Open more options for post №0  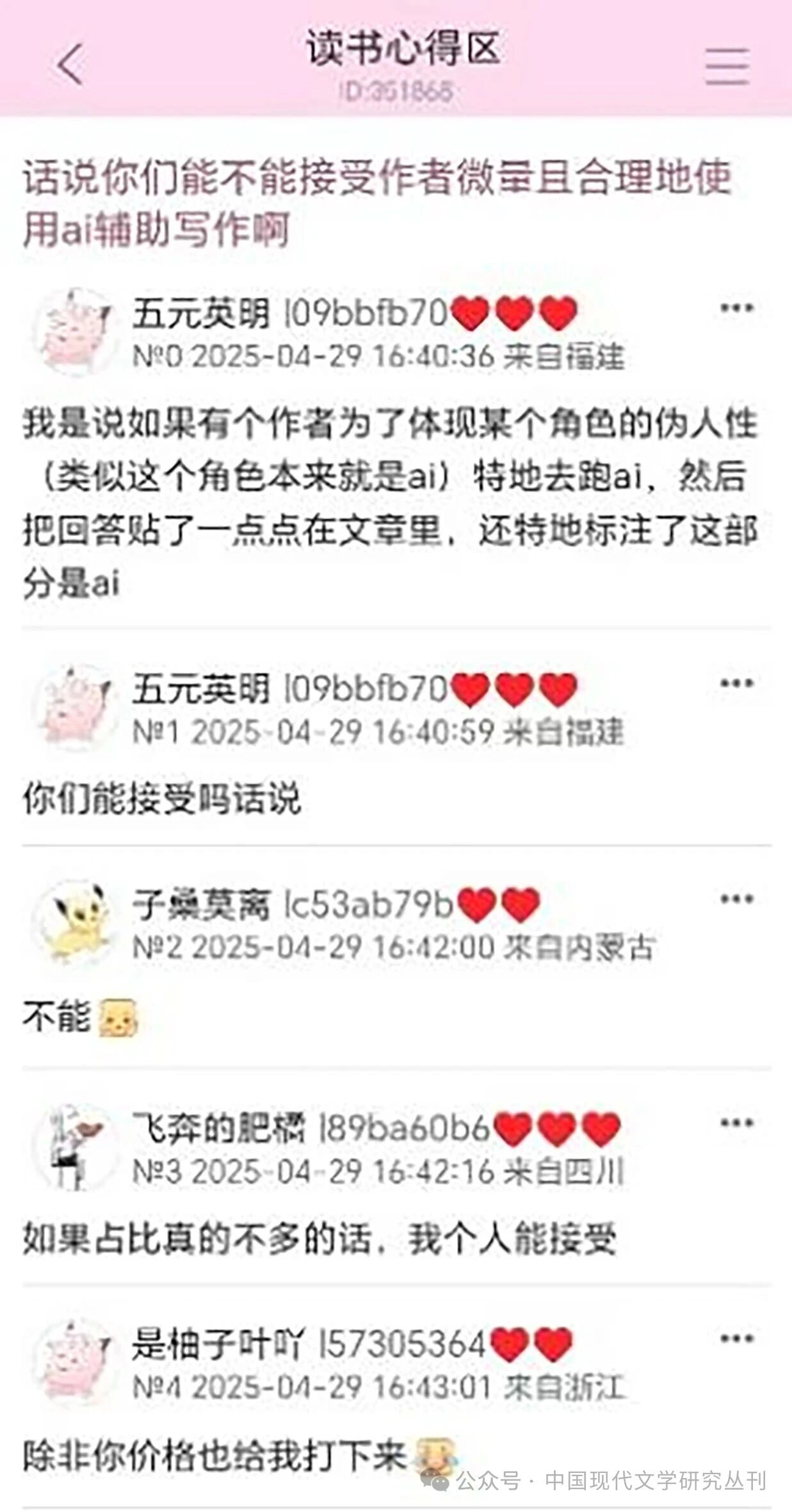click(x=736, y=309)
